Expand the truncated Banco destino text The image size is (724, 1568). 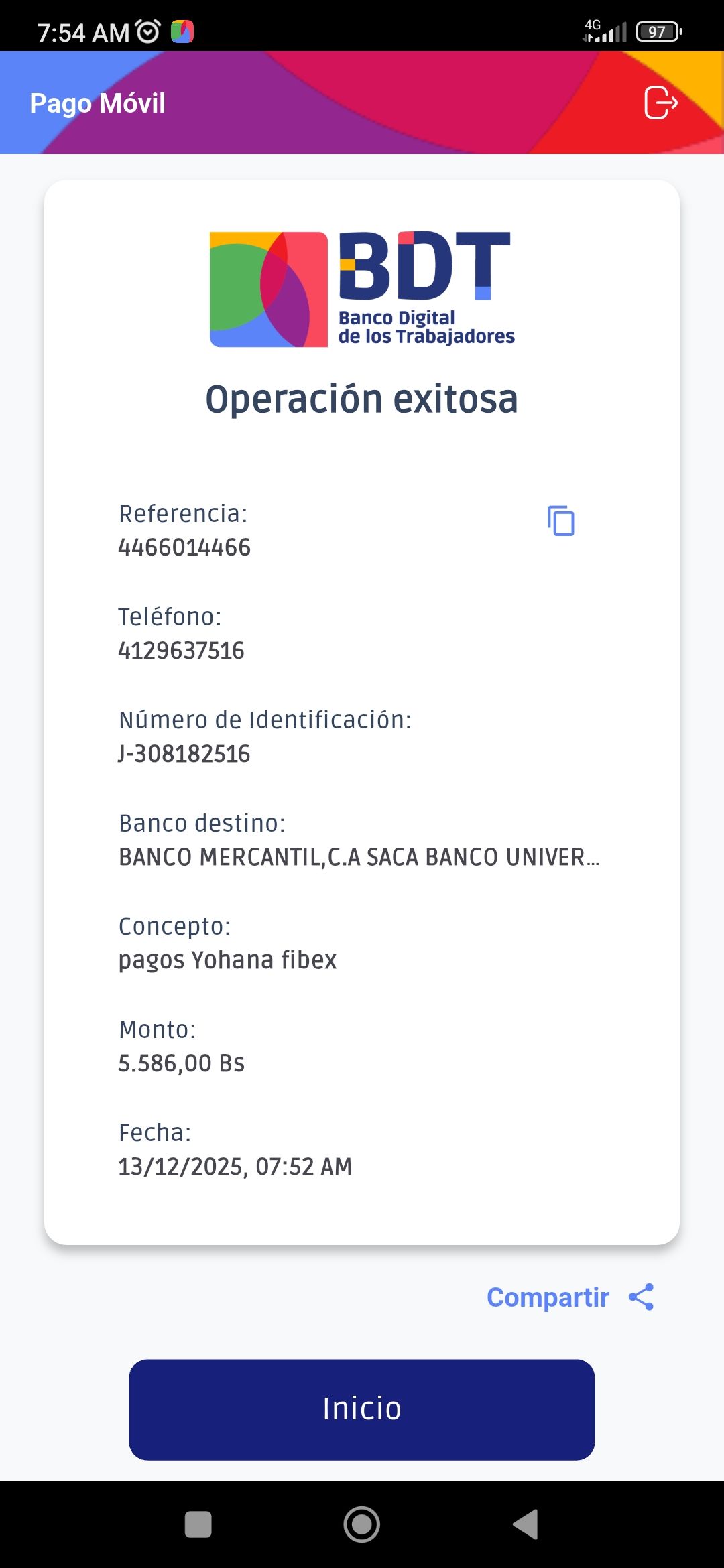(360, 856)
